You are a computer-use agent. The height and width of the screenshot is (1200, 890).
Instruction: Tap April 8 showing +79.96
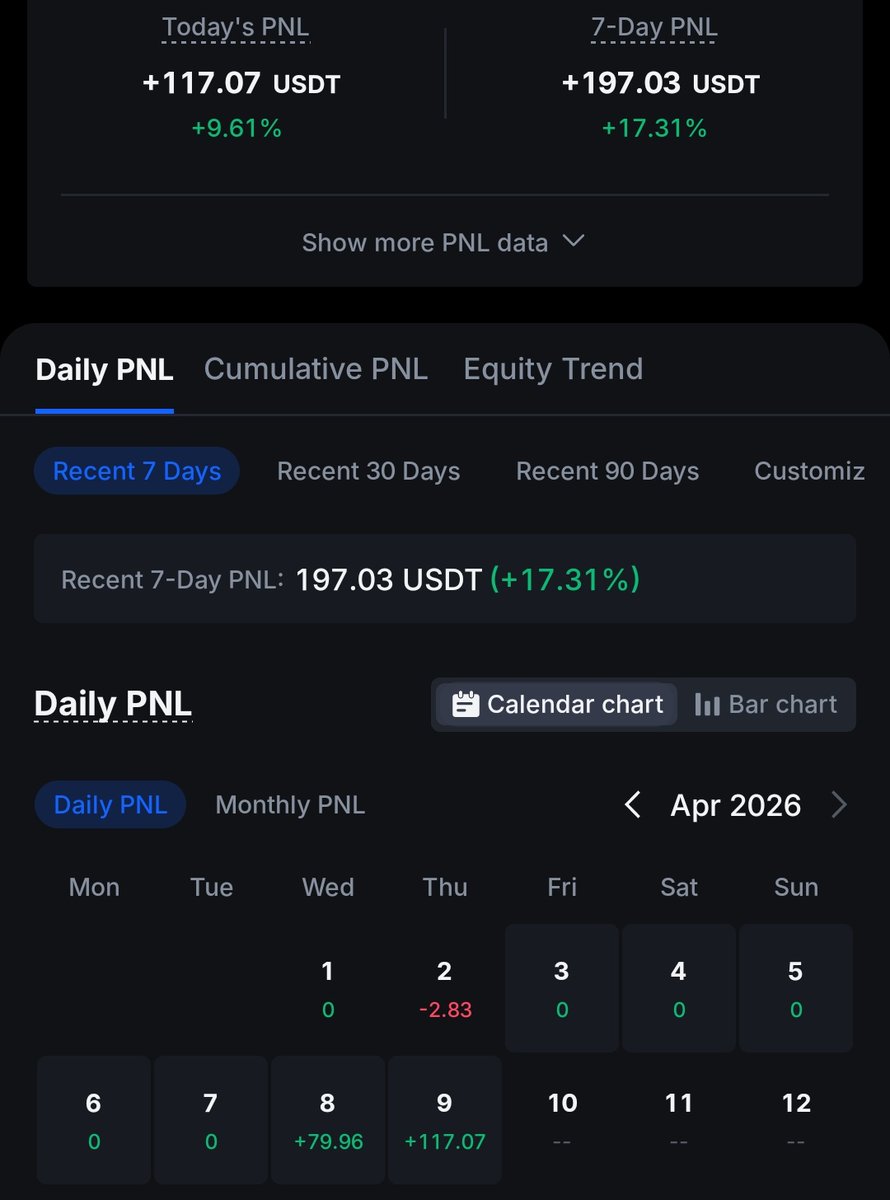click(327, 1120)
